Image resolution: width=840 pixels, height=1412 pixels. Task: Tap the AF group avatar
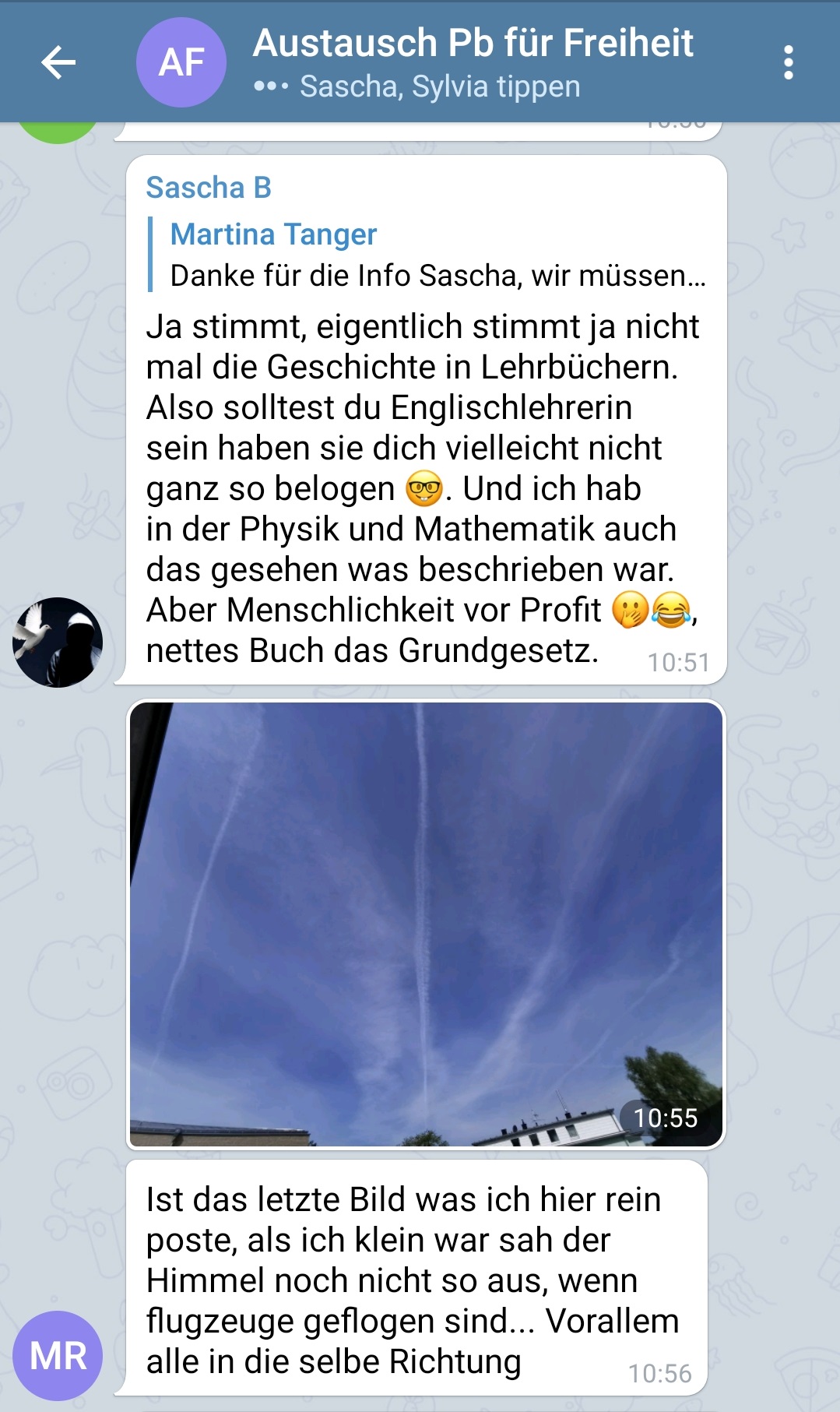point(181,62)
